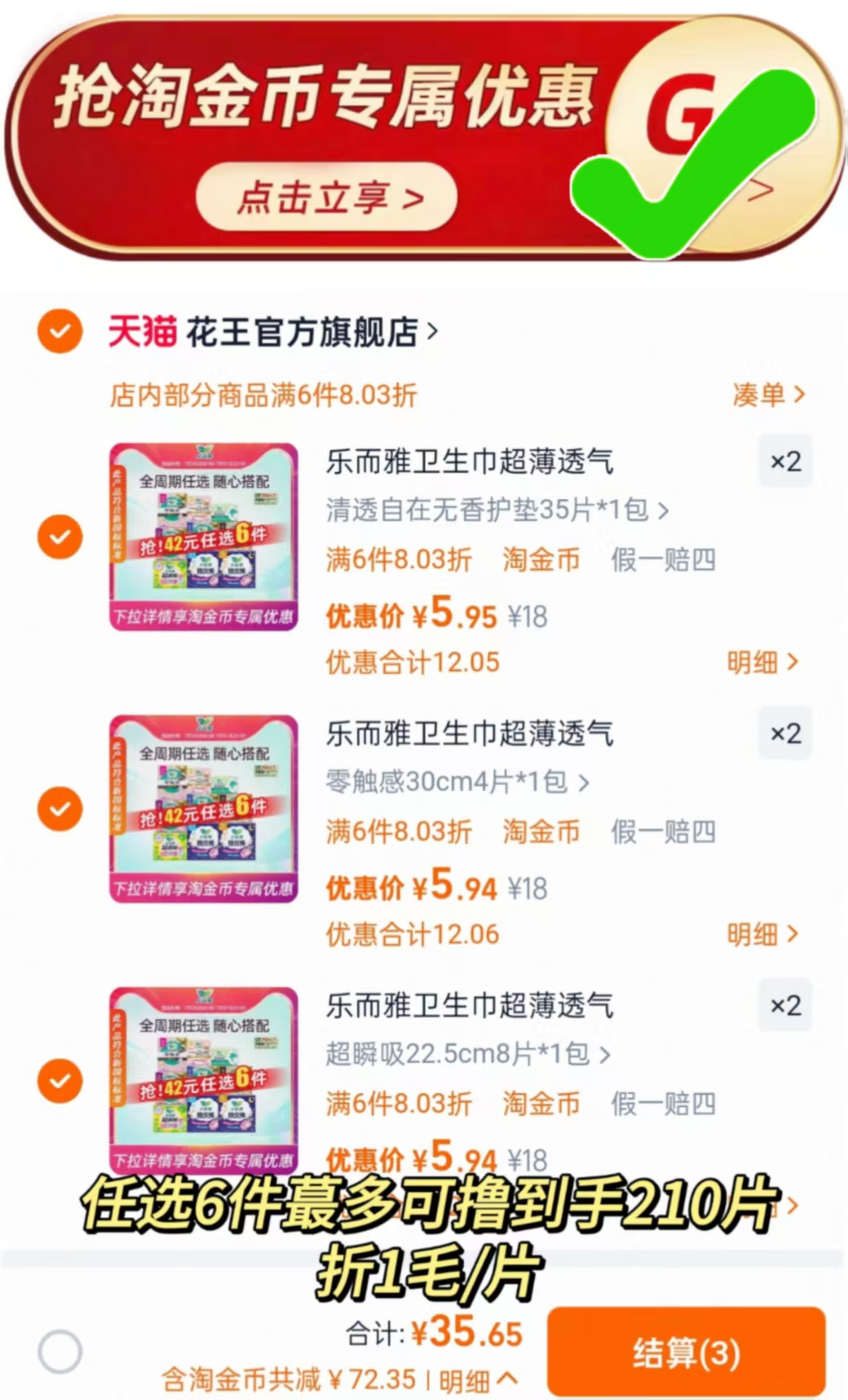Click the 假一赔四 badge on first product
The width and height of the screenshot is (848, 1400).
coord(663,560)
